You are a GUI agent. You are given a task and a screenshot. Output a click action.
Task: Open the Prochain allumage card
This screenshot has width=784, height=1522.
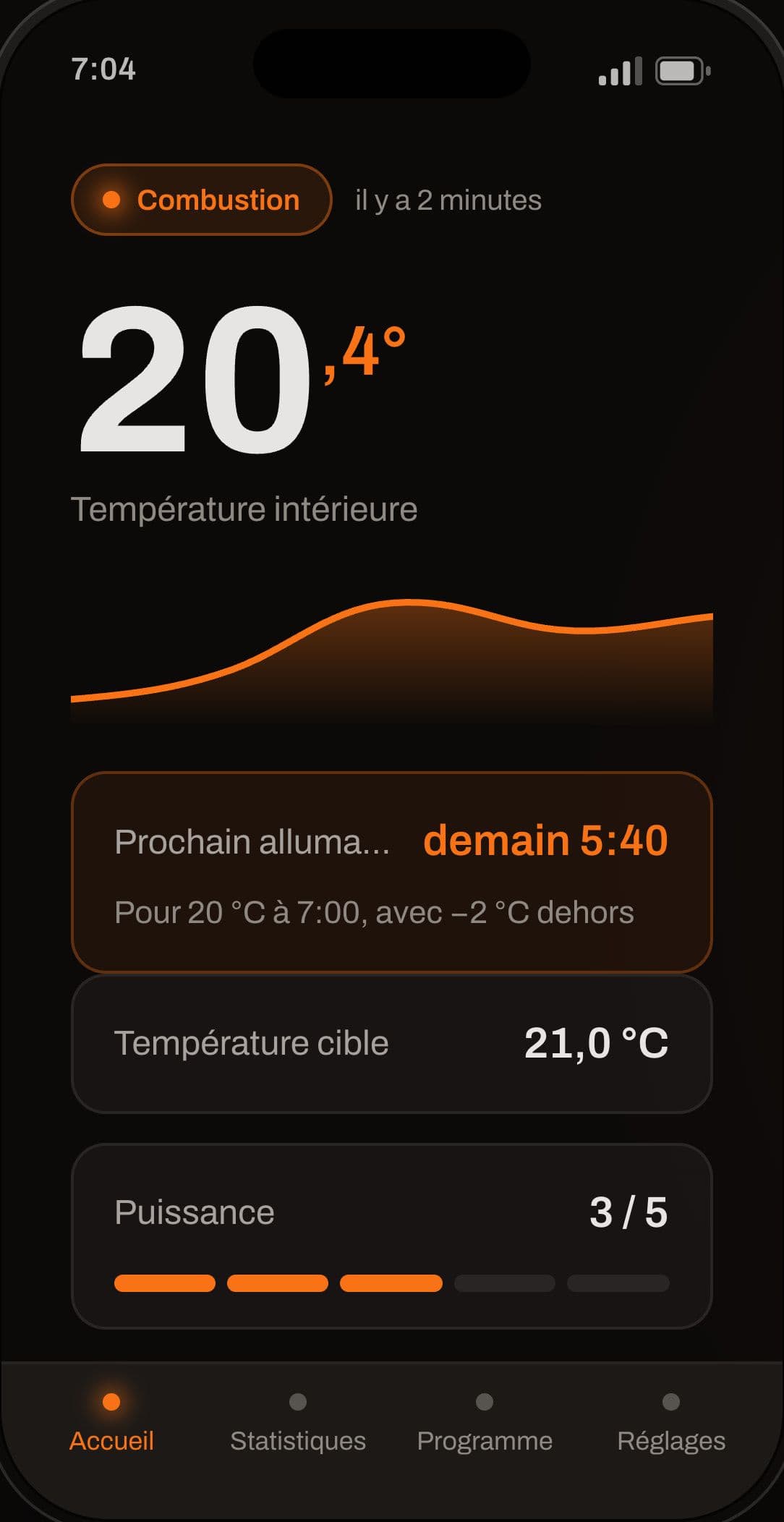[x=392, y=872]
